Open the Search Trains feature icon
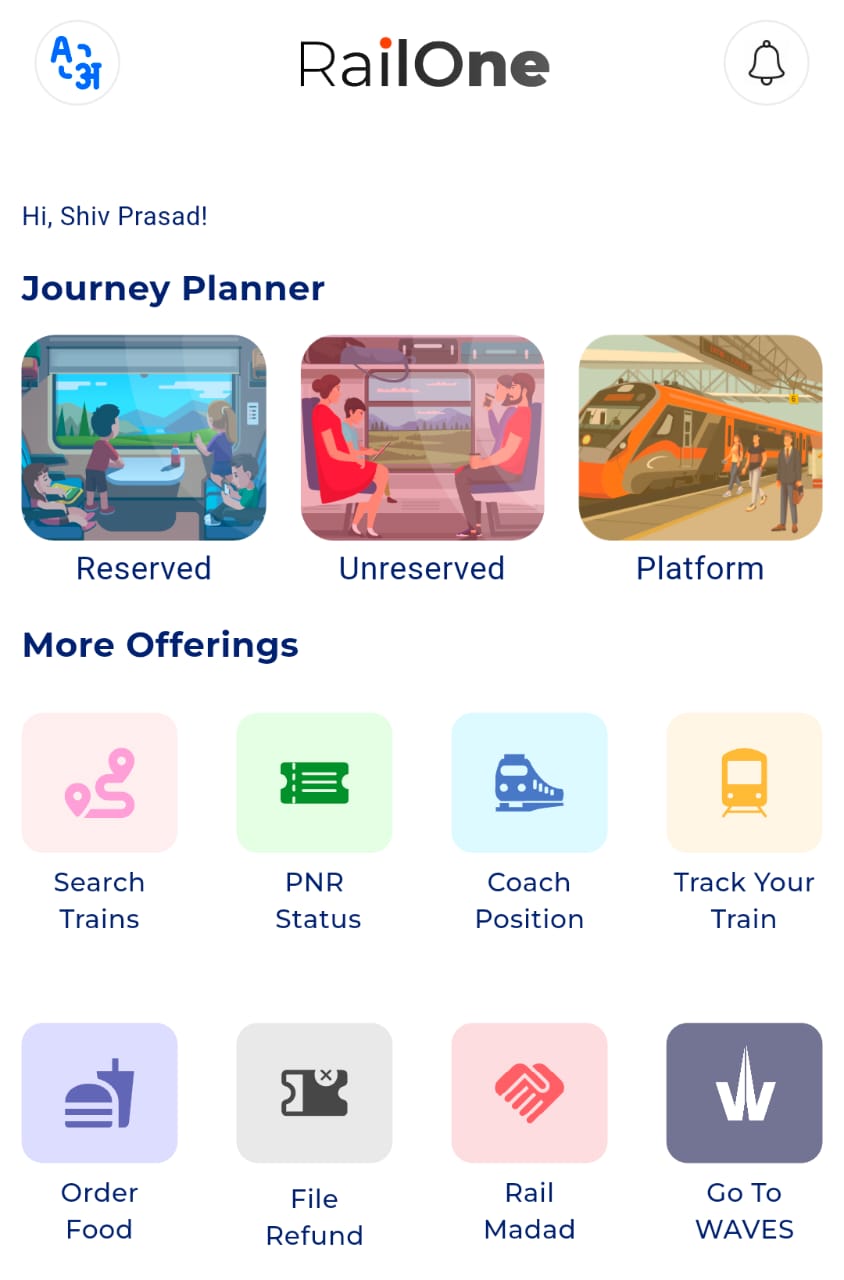The width and height of the screenshot is (844, 1280). [x=99, y=782]
